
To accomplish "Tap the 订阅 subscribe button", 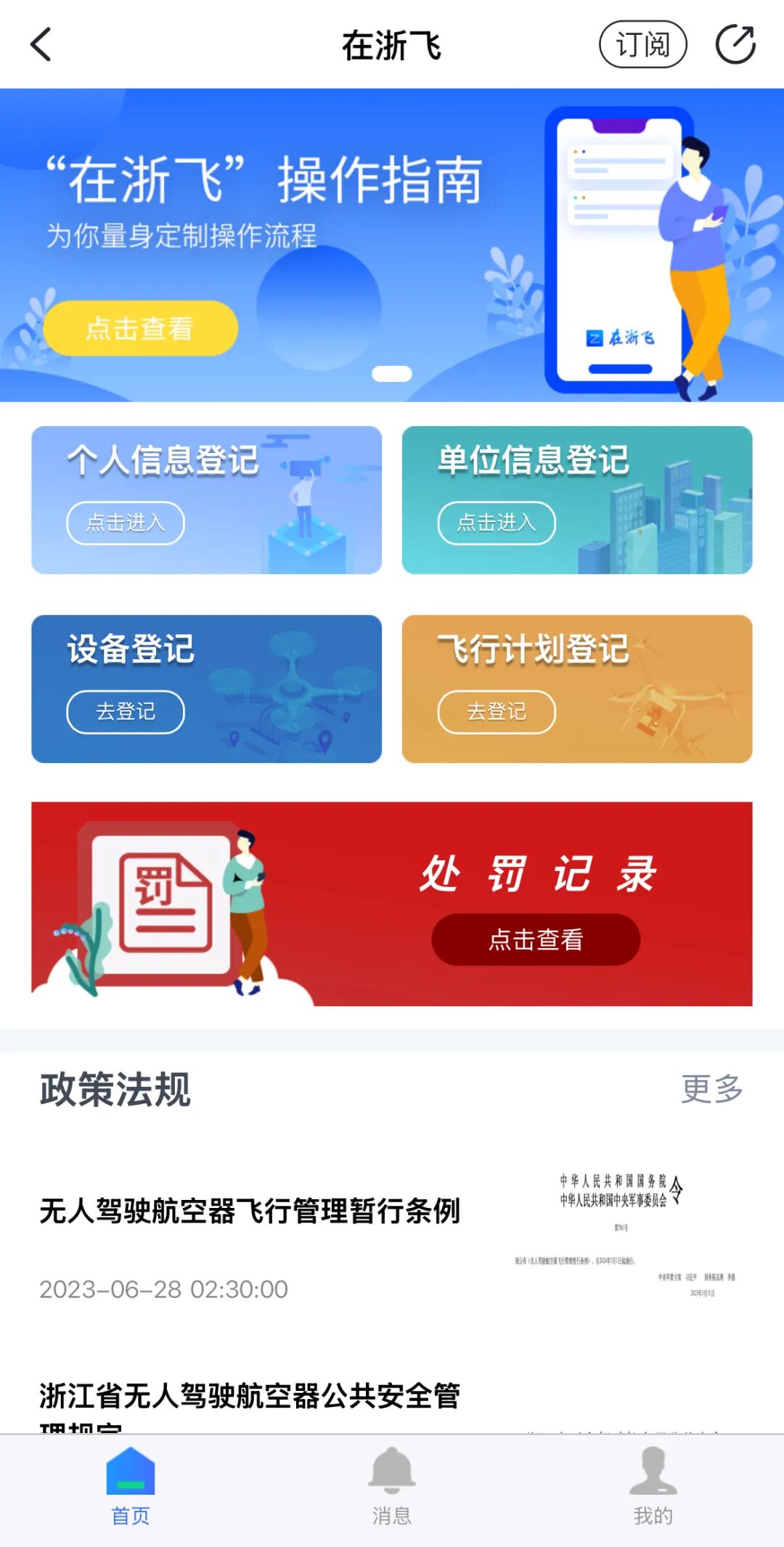I will (x=642, y=44).
